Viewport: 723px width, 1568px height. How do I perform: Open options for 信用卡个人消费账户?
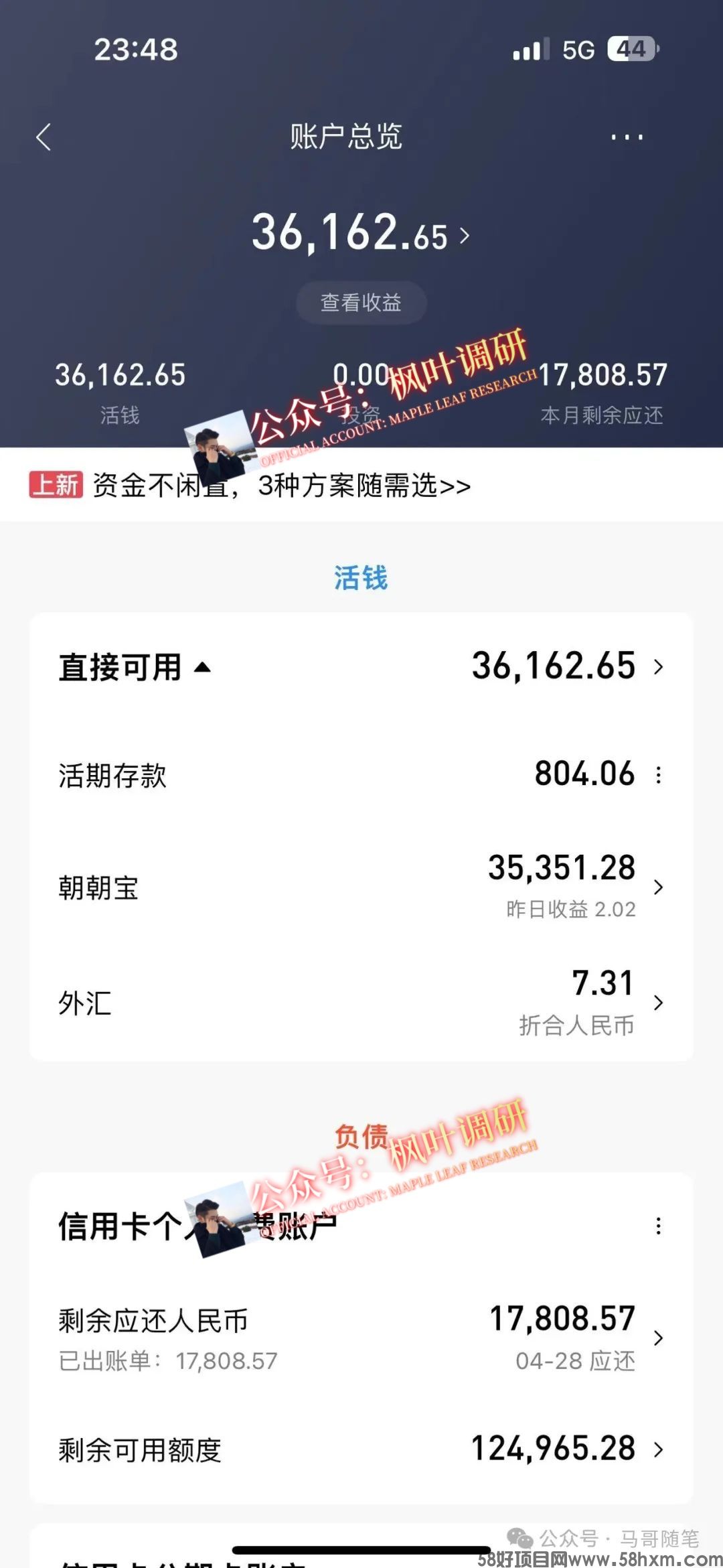[x=659, y=1226]
